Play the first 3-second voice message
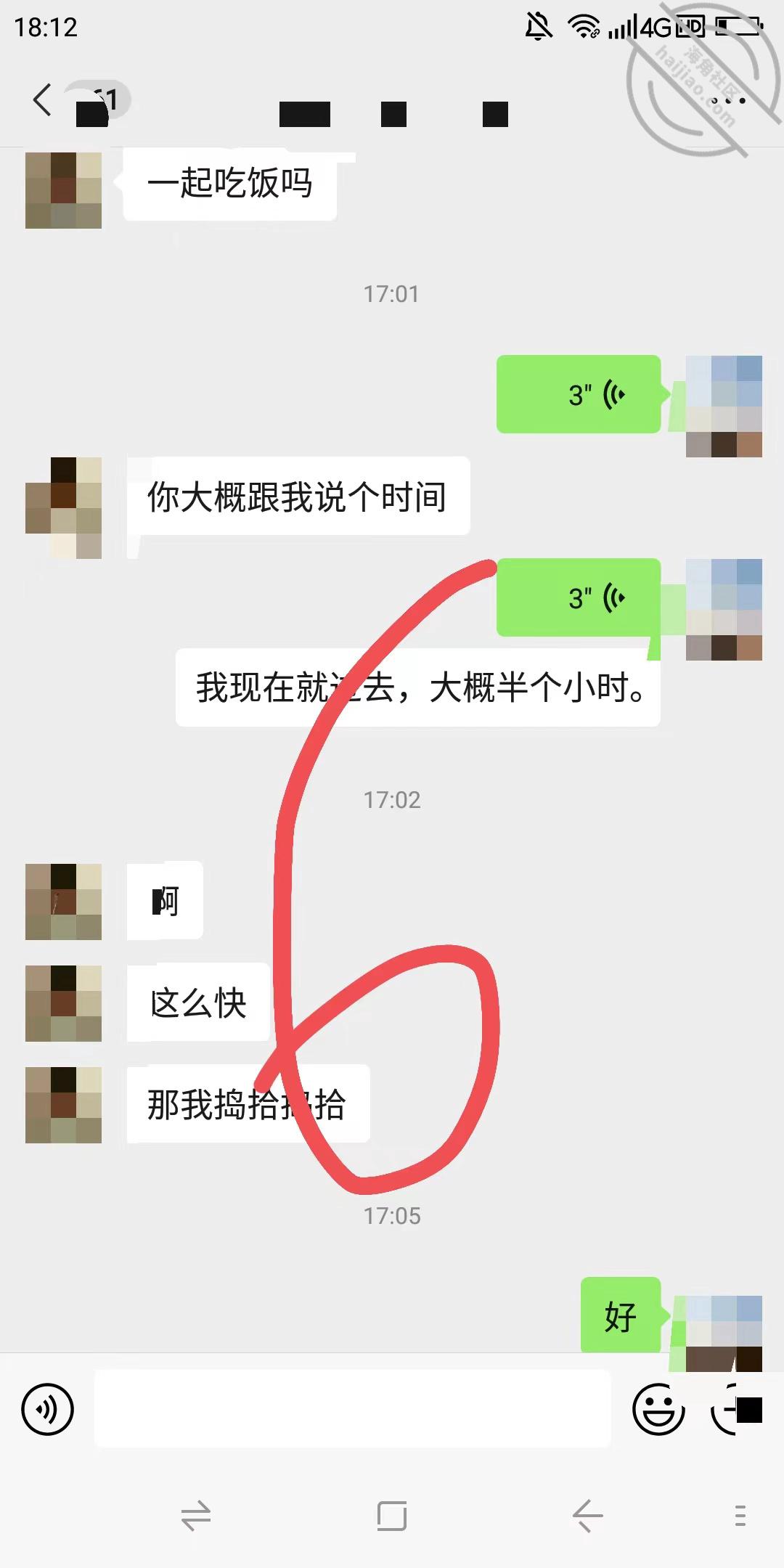 579,394
